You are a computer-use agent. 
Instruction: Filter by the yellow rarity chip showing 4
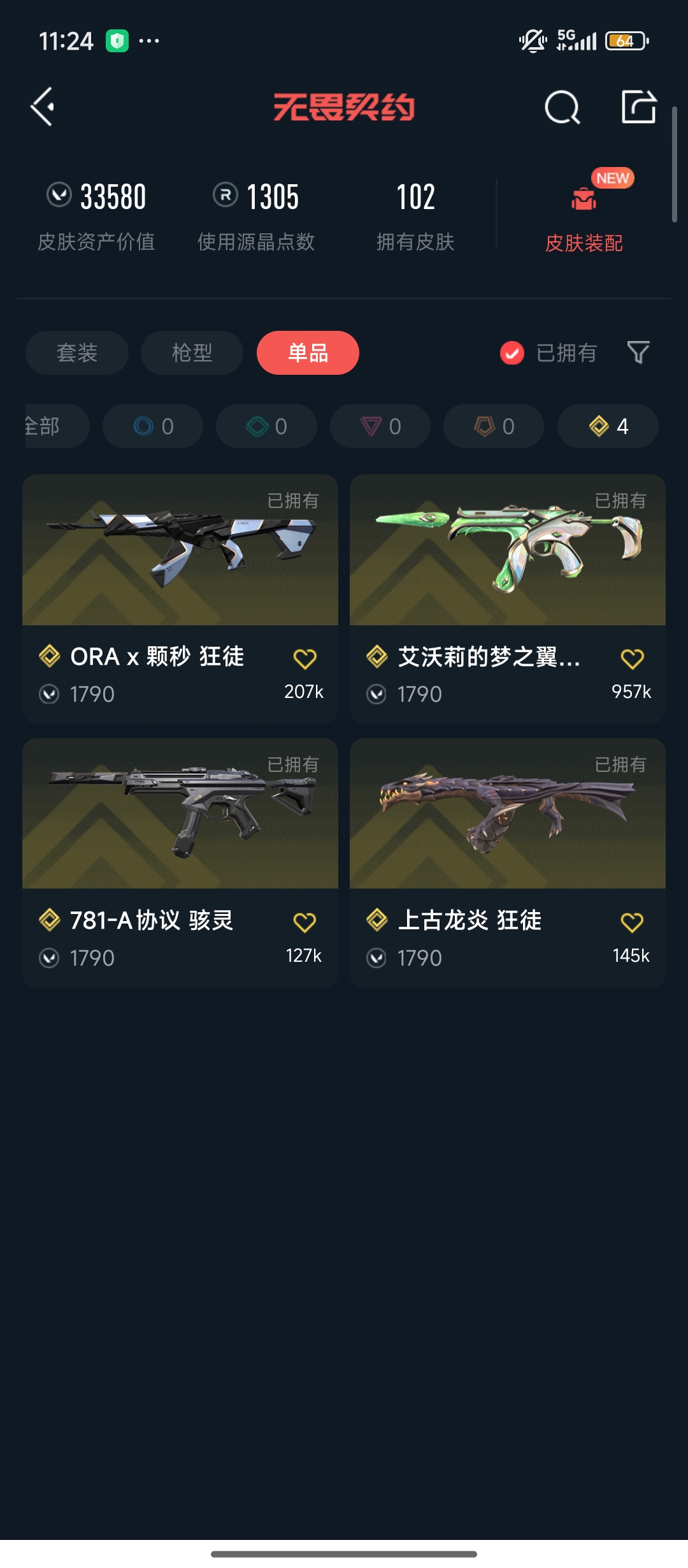(x=608, y=426)
